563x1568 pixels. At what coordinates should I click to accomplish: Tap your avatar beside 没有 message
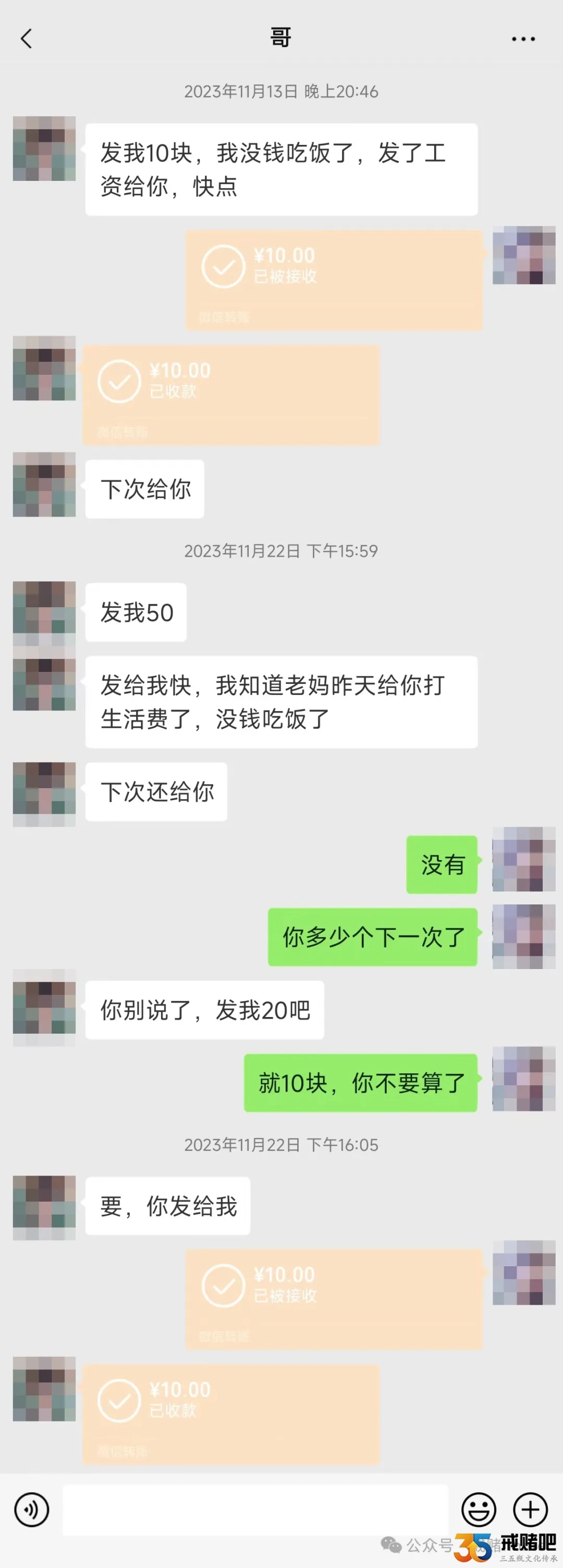523,858
